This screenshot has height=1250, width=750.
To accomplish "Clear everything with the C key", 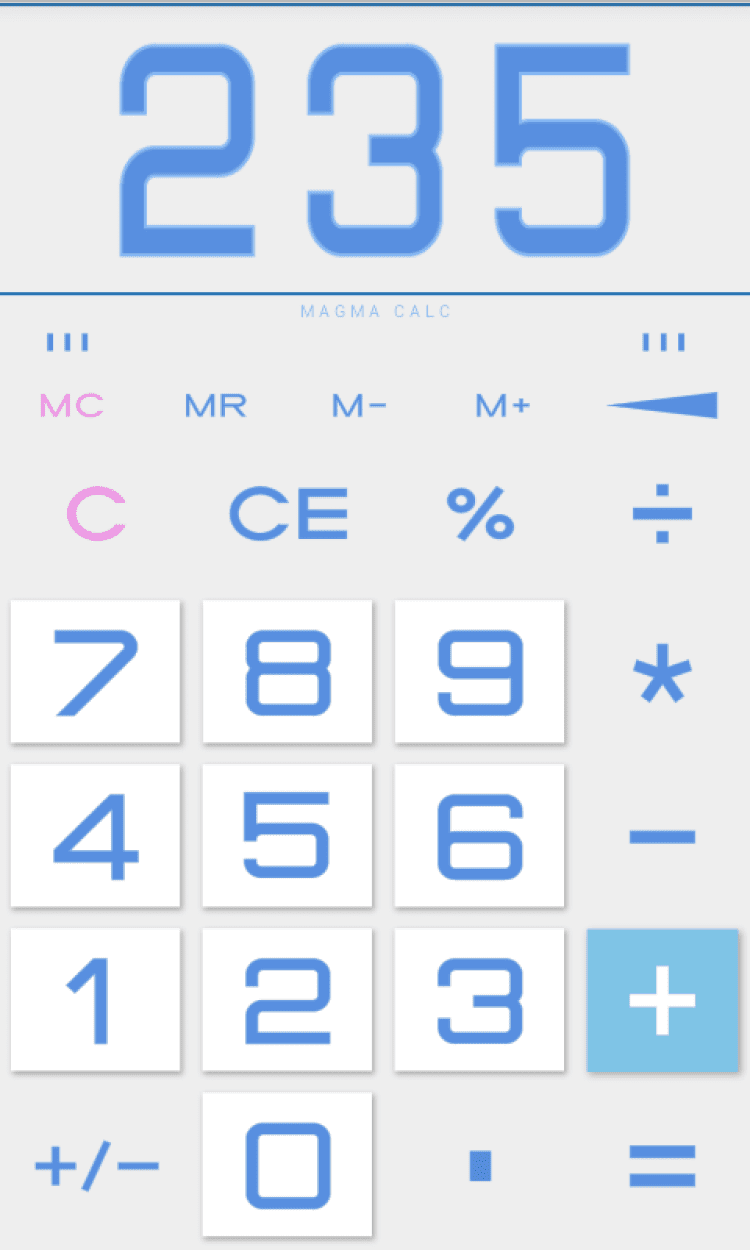I will 96,515.
